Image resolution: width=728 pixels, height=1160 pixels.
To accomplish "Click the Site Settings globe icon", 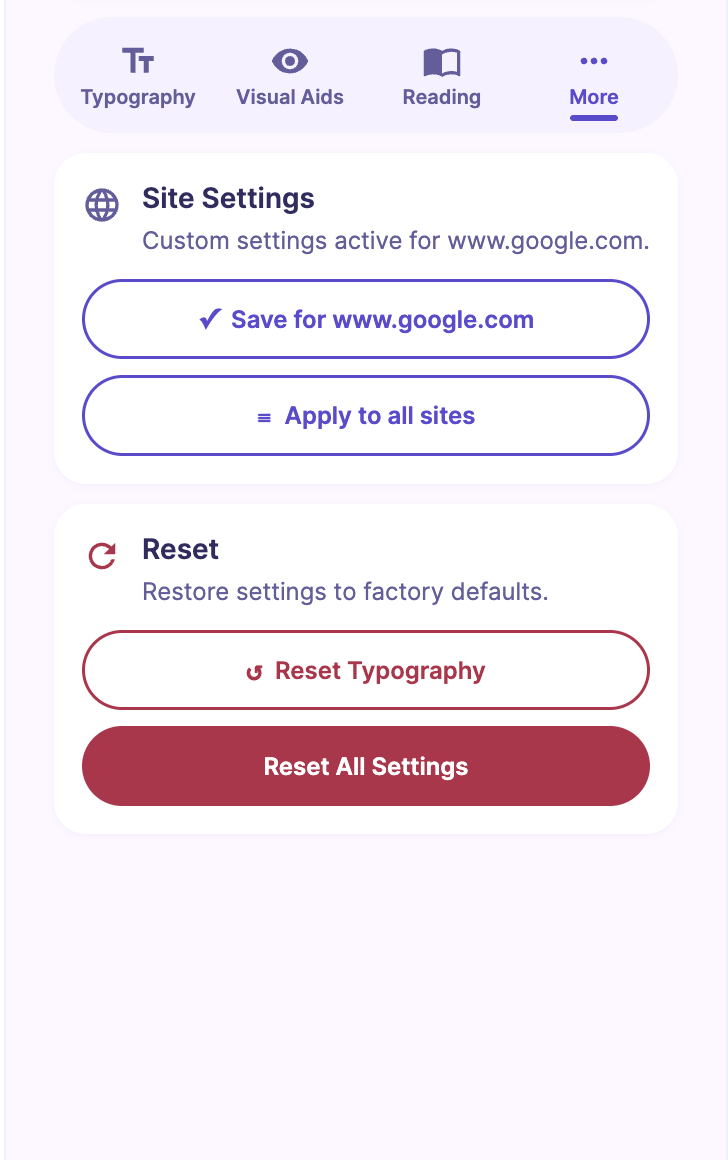I will click(x=102, y=205).
